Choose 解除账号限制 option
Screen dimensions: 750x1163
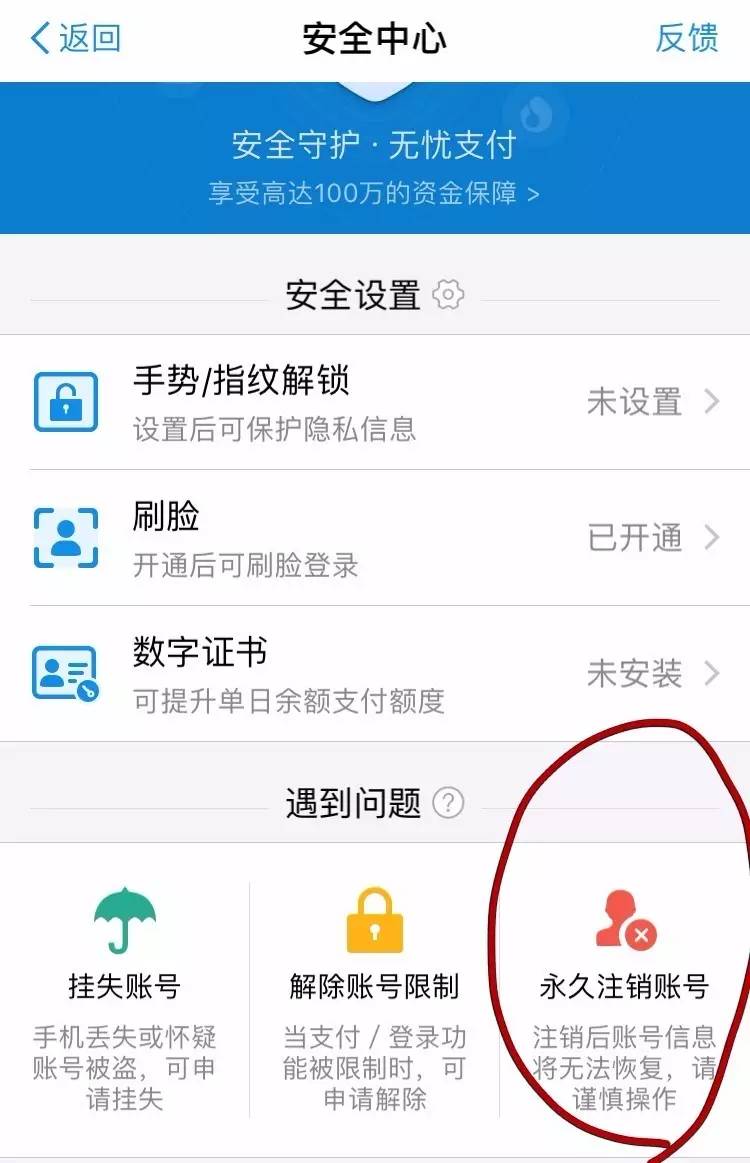pos(374,985)
